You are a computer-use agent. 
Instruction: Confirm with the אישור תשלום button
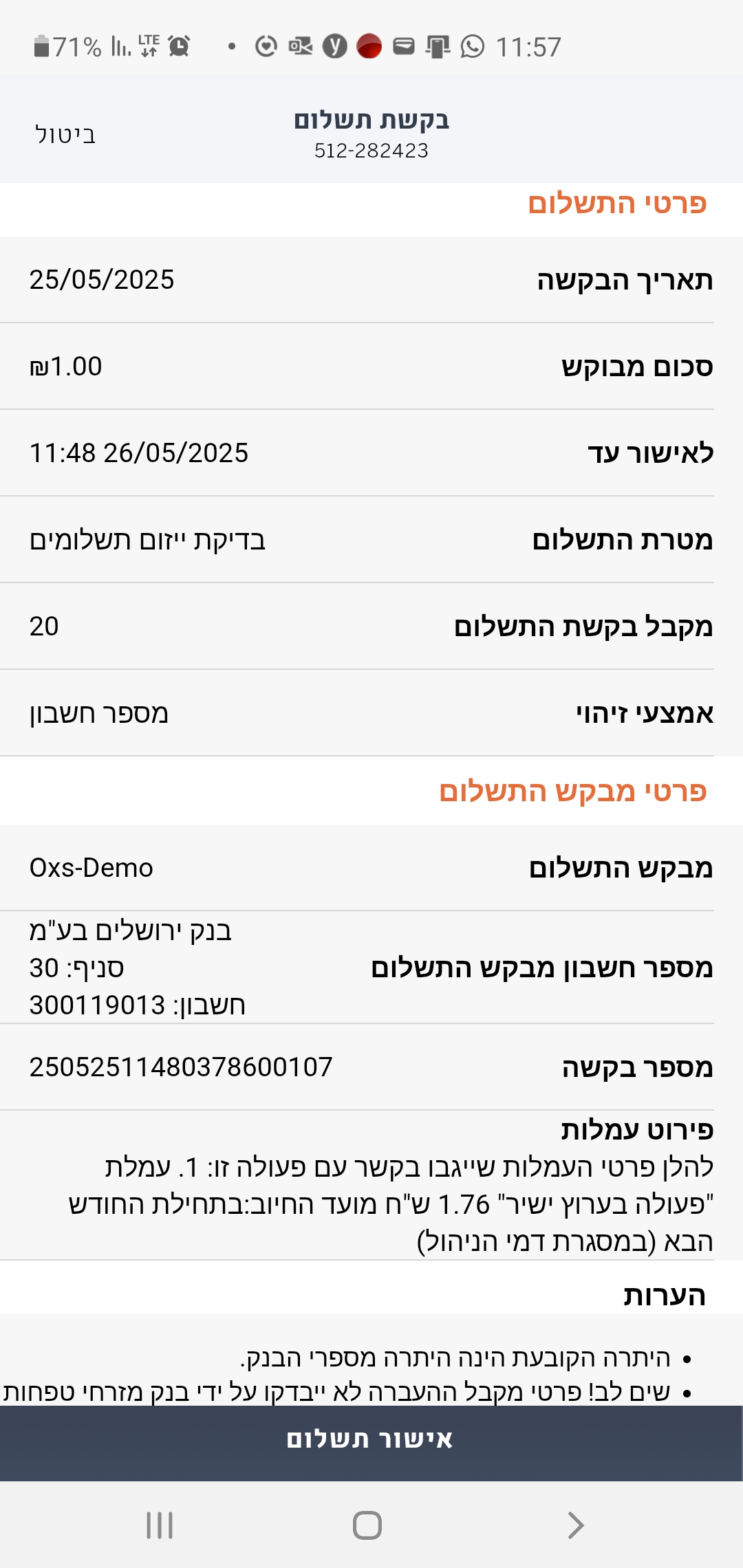tap(370, 1440)
